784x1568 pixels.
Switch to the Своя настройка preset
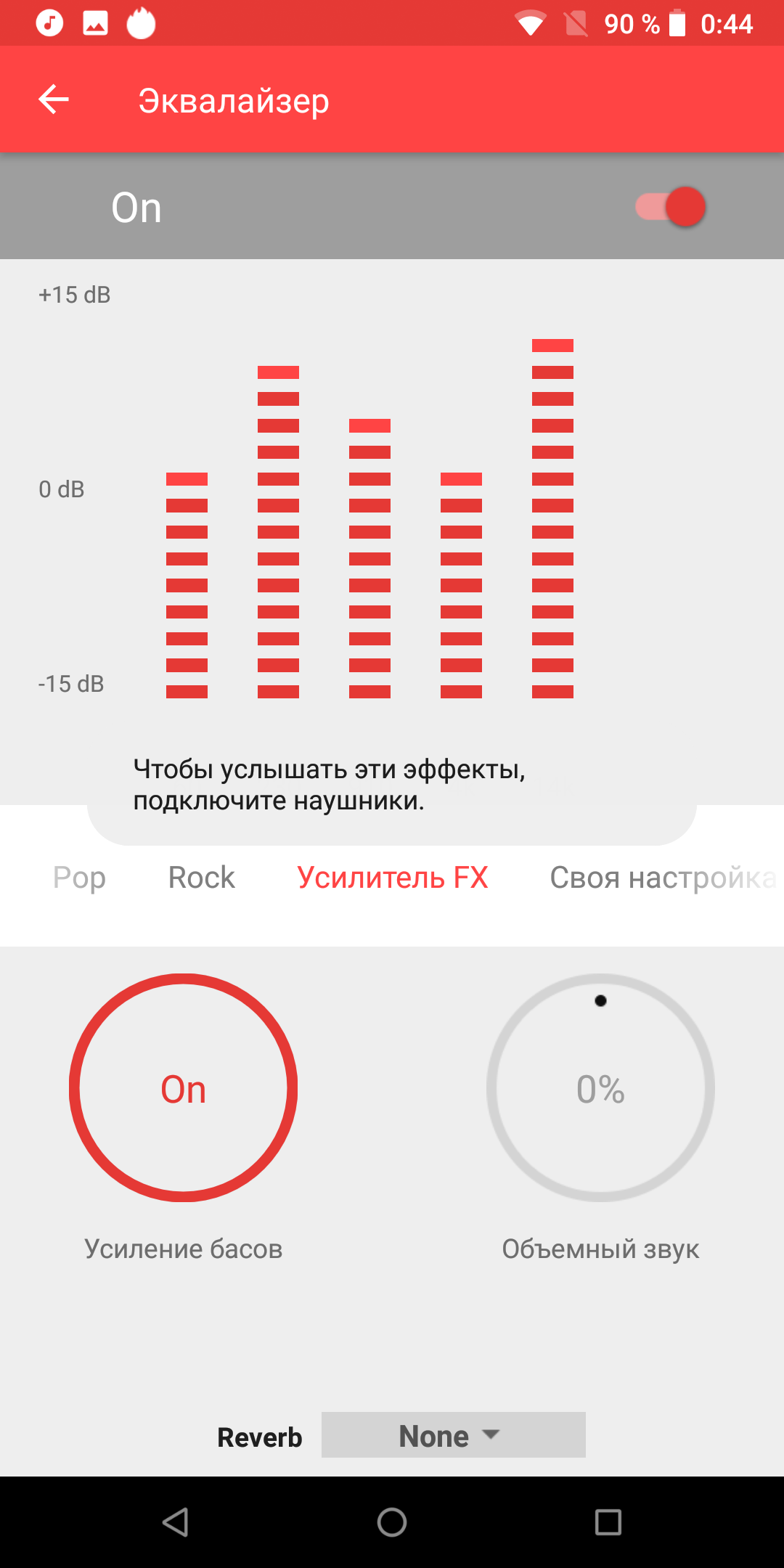point(662,878)
